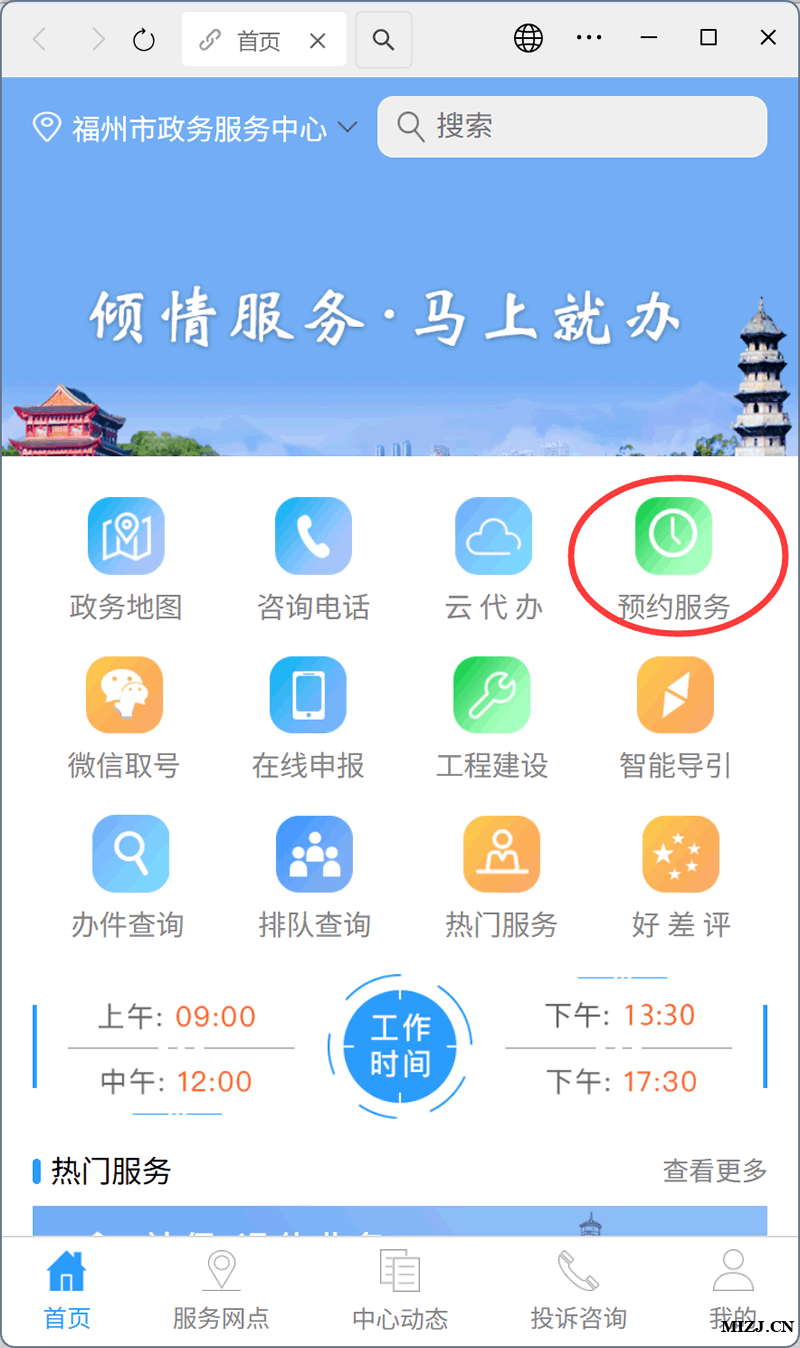The image size is (800, 1348).
Task: Switch to the 中心动态 tab
Action: [x=400, y=1291]
